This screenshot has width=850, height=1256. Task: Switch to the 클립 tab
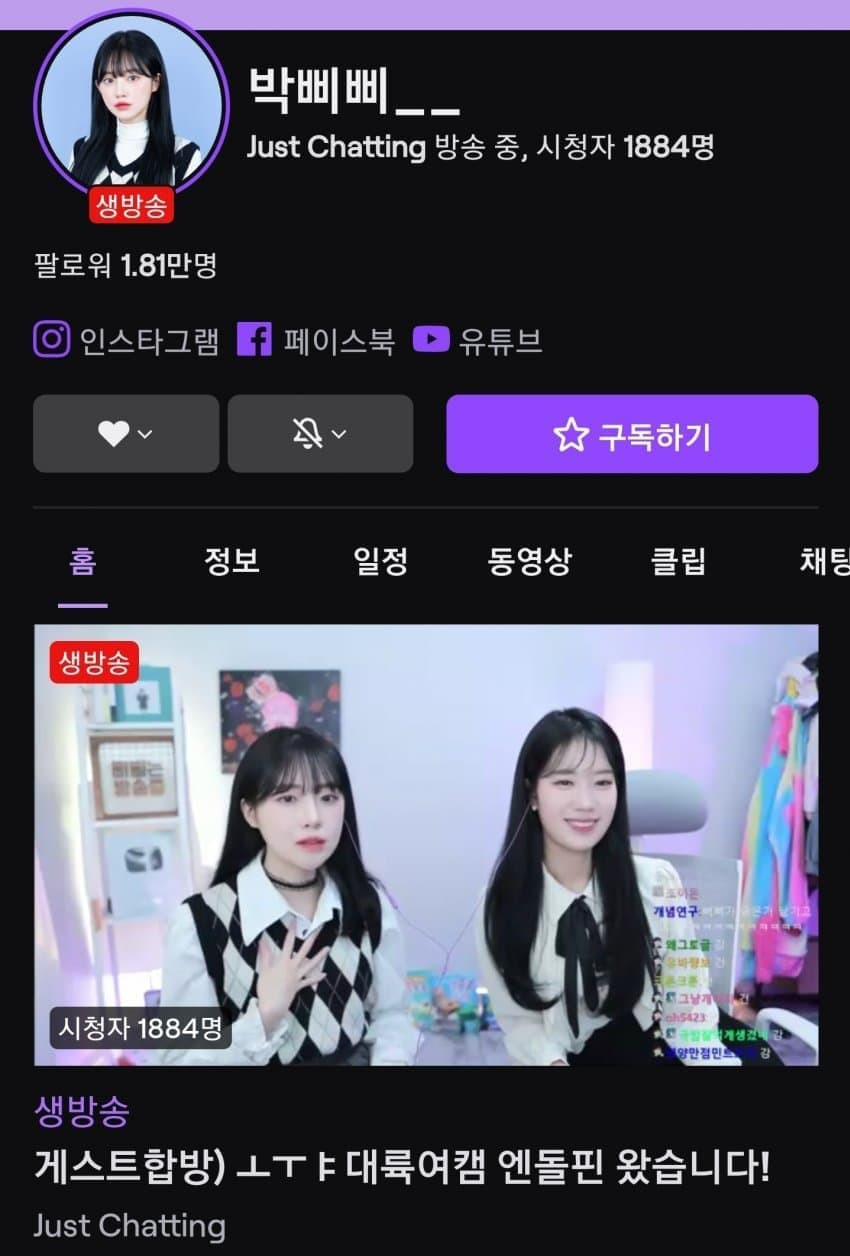[x=679, y=561]
